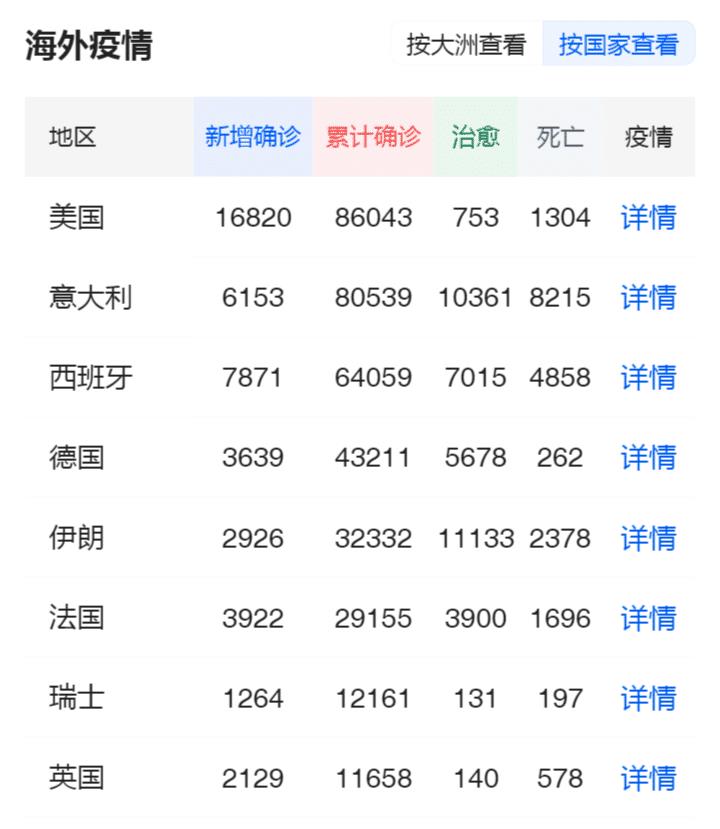
Task: Switch to 按大洲查看 view
Action: pyautogui.click(x=466, y=45)
